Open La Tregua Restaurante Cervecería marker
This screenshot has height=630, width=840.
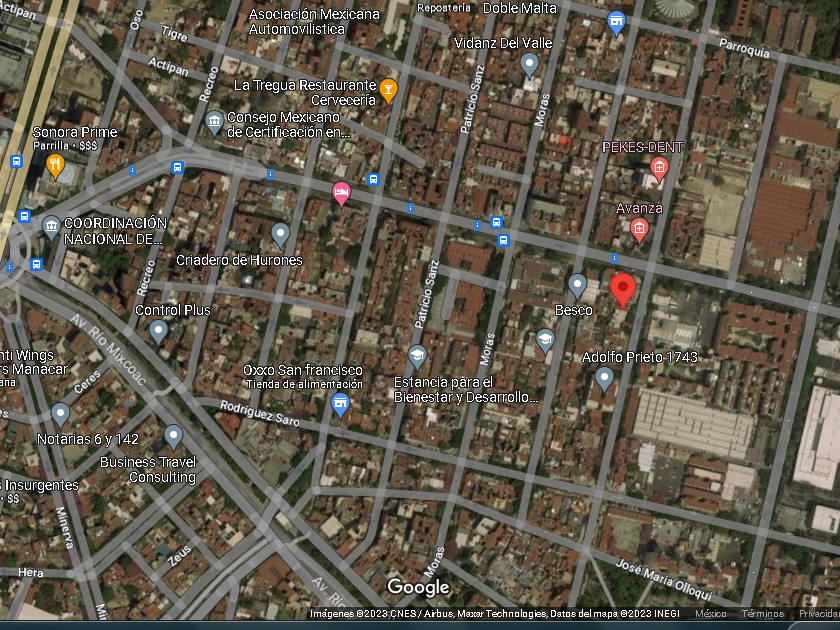tap(388, 91)
